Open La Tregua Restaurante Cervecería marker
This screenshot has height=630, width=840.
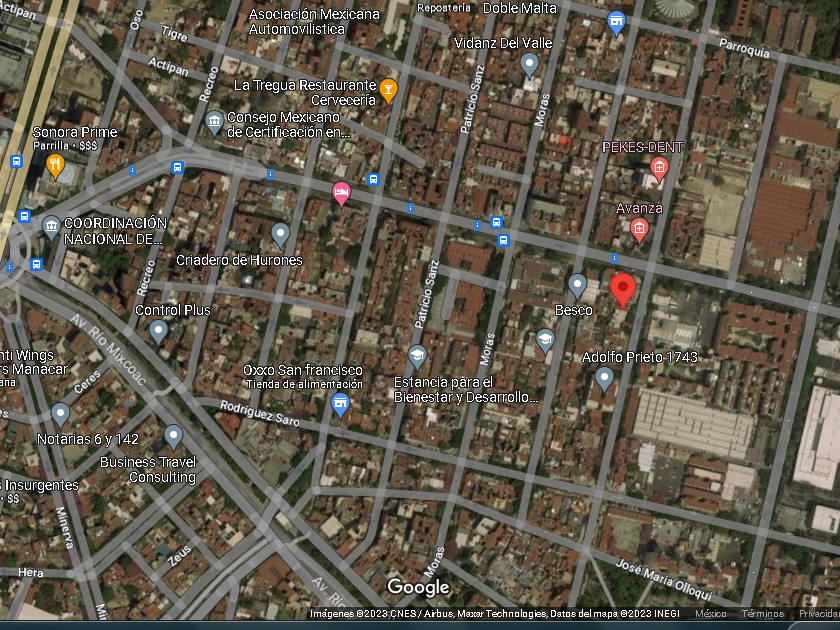tap(388, 91)
